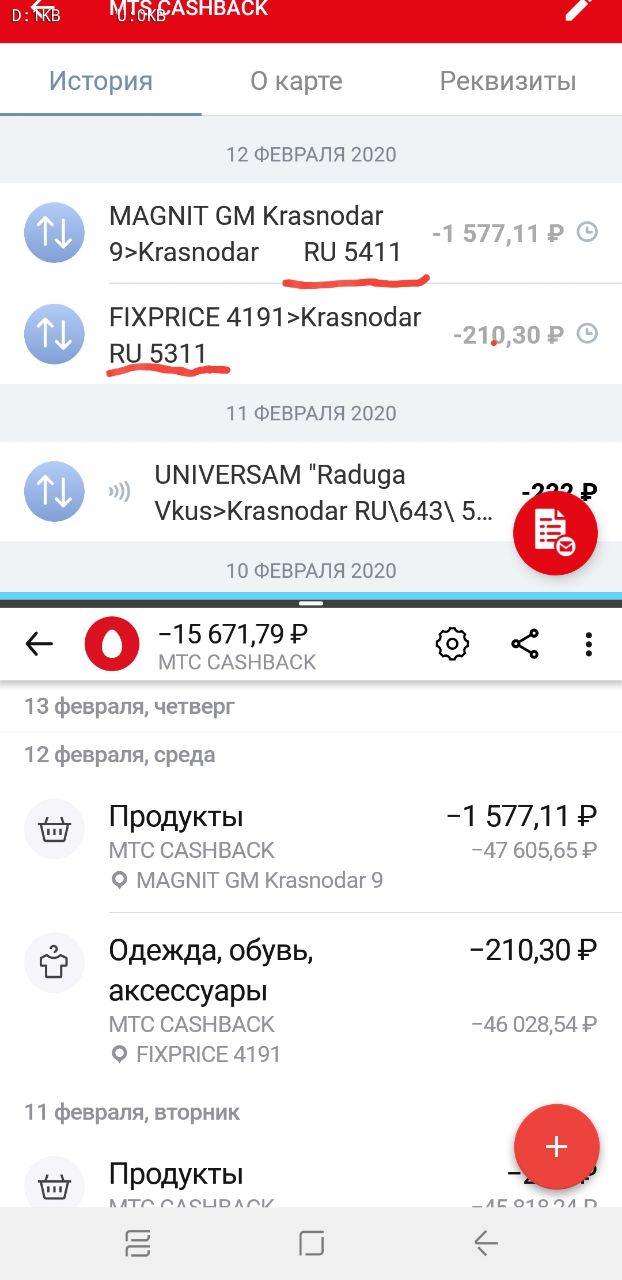This screenshot has width=622, height=1280.
Task: Open recent apps in navigation bar
Action: pyautogui.click(x=138, y=1243)
